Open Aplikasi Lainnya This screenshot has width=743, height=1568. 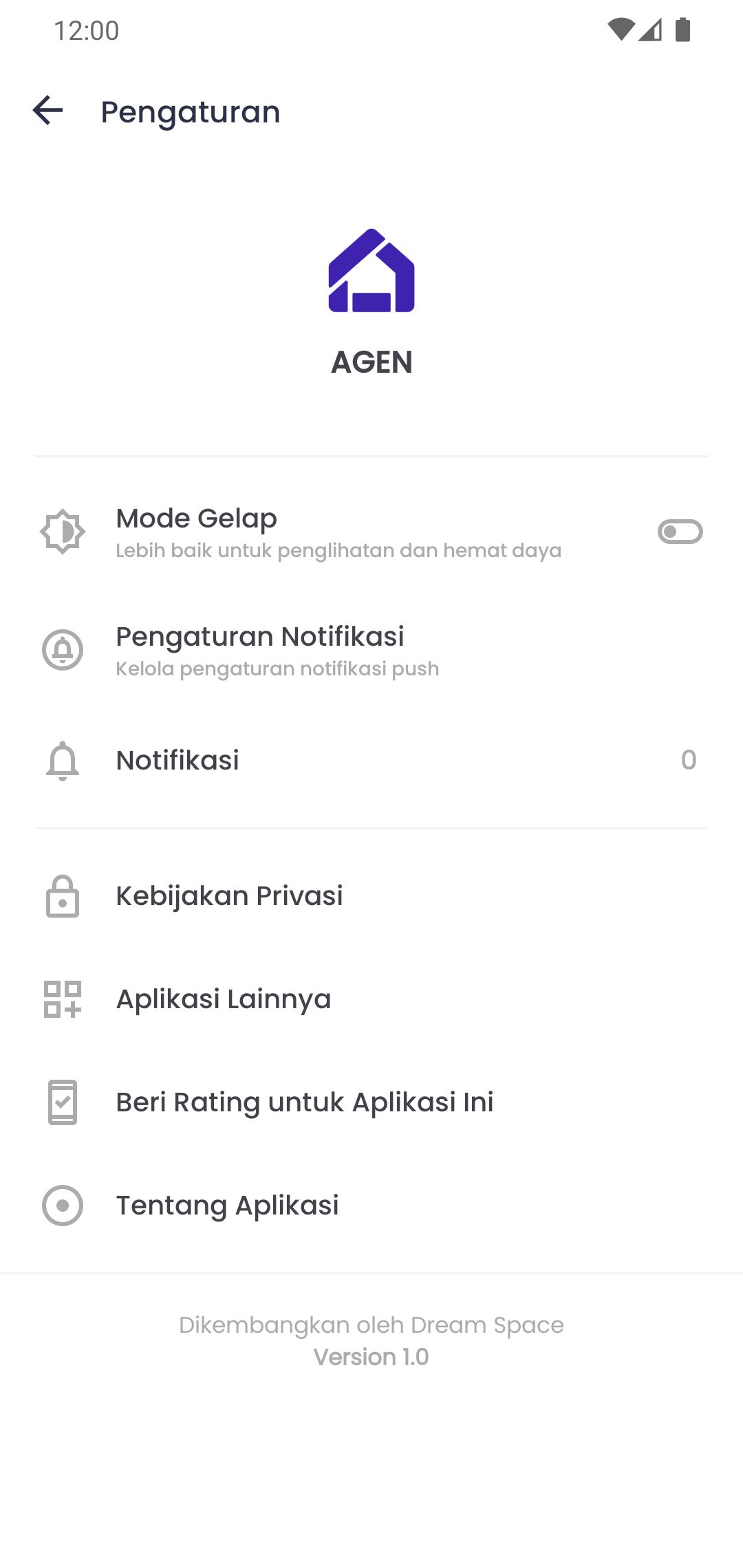pos(224,999)
